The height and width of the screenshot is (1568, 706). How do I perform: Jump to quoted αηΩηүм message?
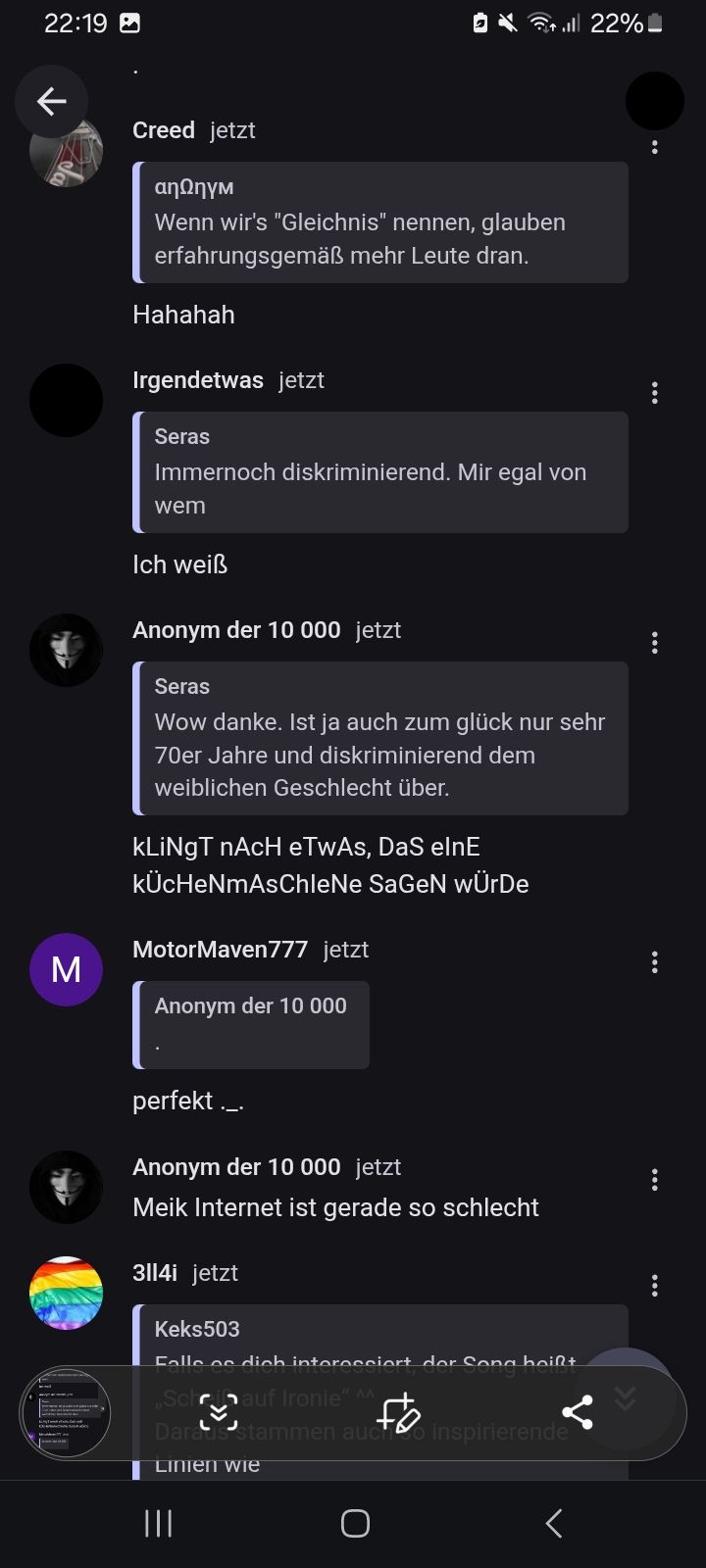(380, 222)
